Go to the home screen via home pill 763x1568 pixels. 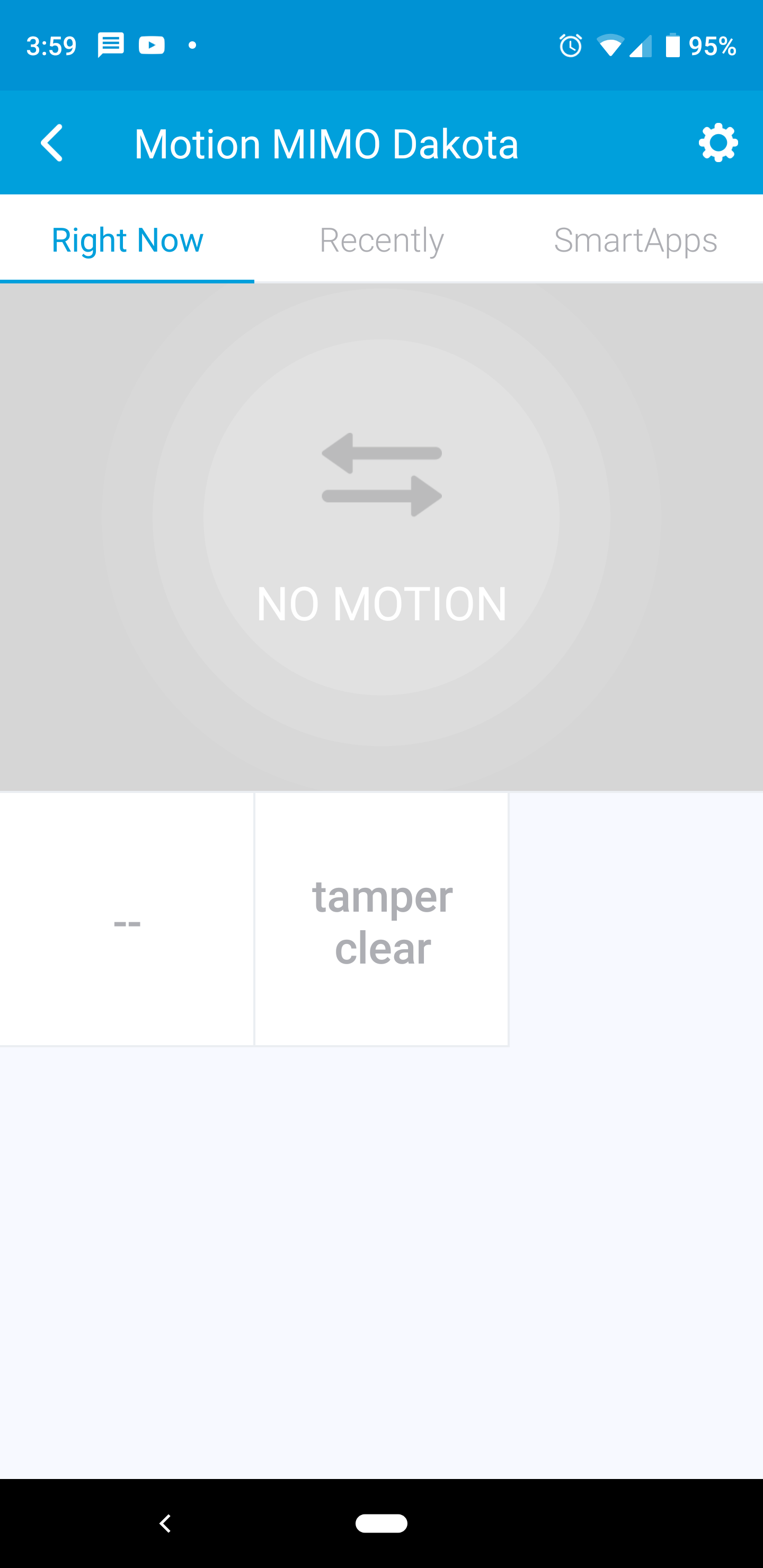click(381, 1523)
